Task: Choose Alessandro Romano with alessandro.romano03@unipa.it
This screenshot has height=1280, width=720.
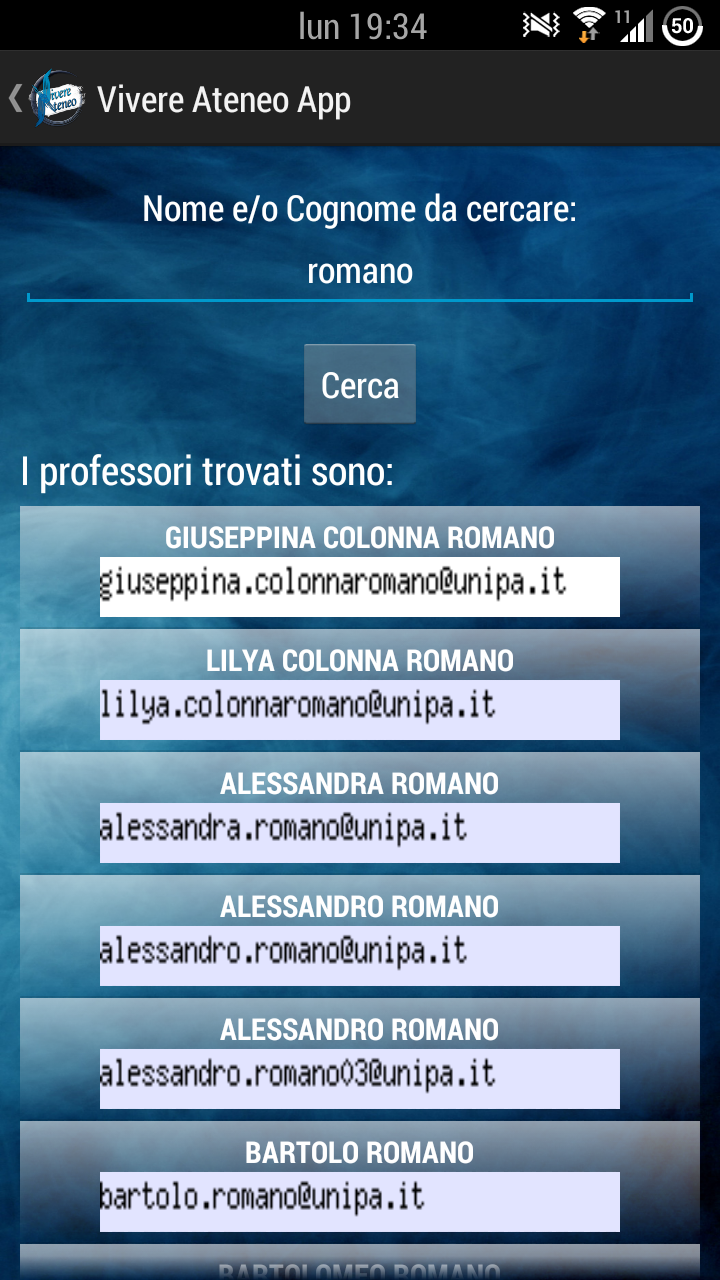Action: (x=360, y=1030)
